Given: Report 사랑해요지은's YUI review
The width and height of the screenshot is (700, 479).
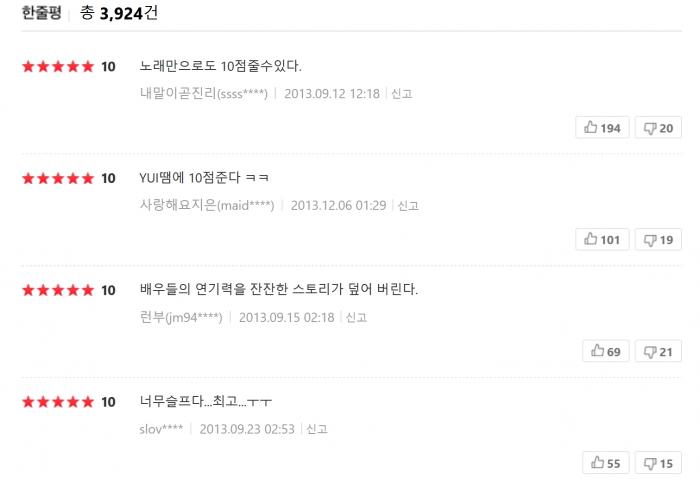Looking at the screenshot, I should point(408,206).
